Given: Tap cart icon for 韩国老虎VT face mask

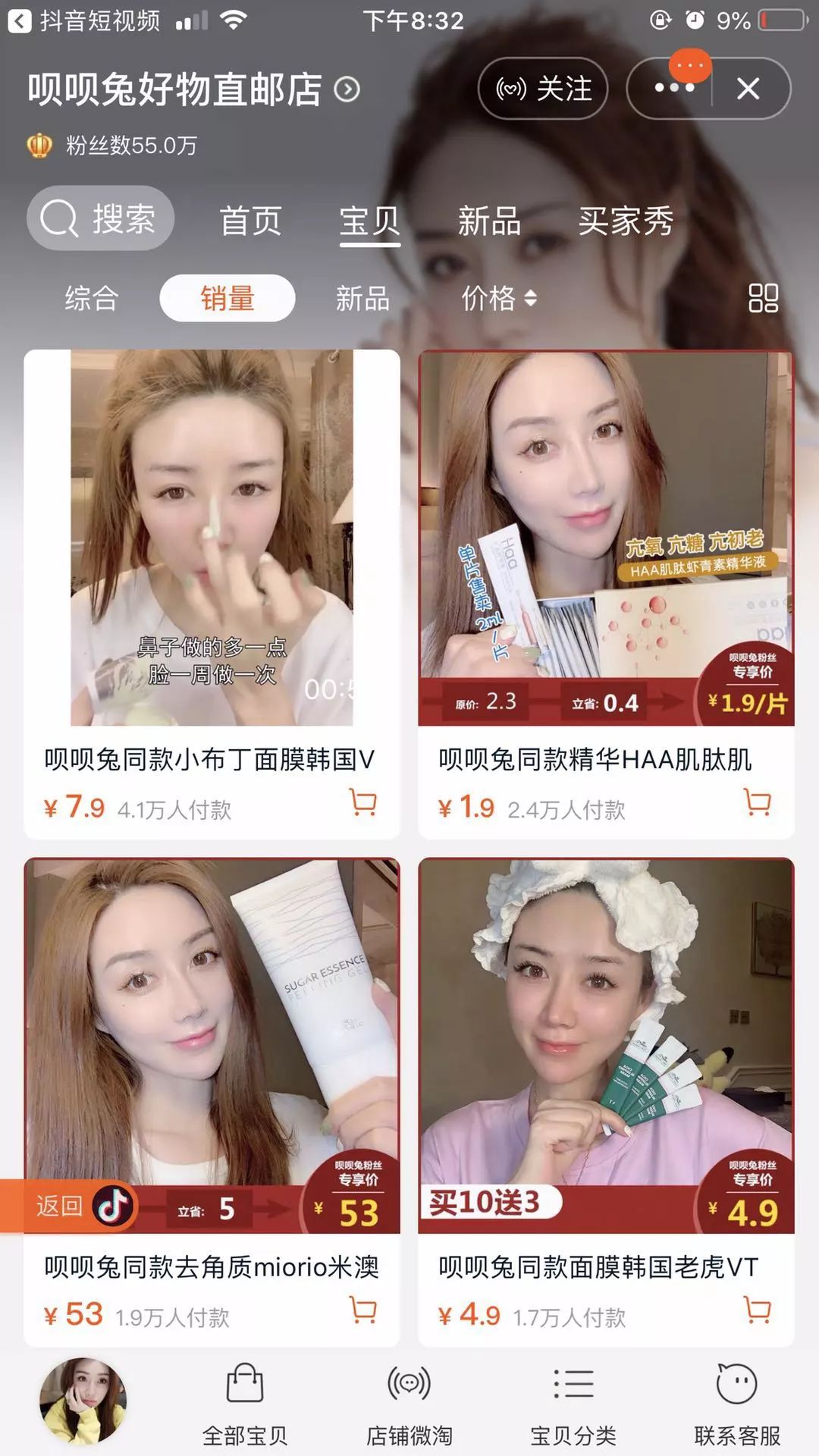Looking at the screenshot, I should point(756,1310).
